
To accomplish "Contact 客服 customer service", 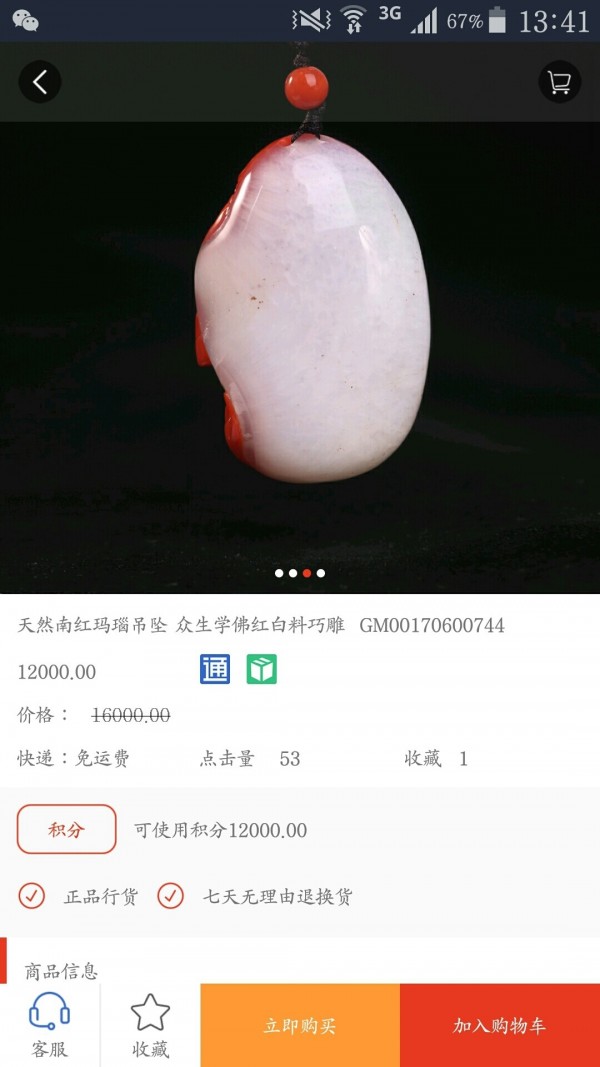I will tap(49, 1025).
